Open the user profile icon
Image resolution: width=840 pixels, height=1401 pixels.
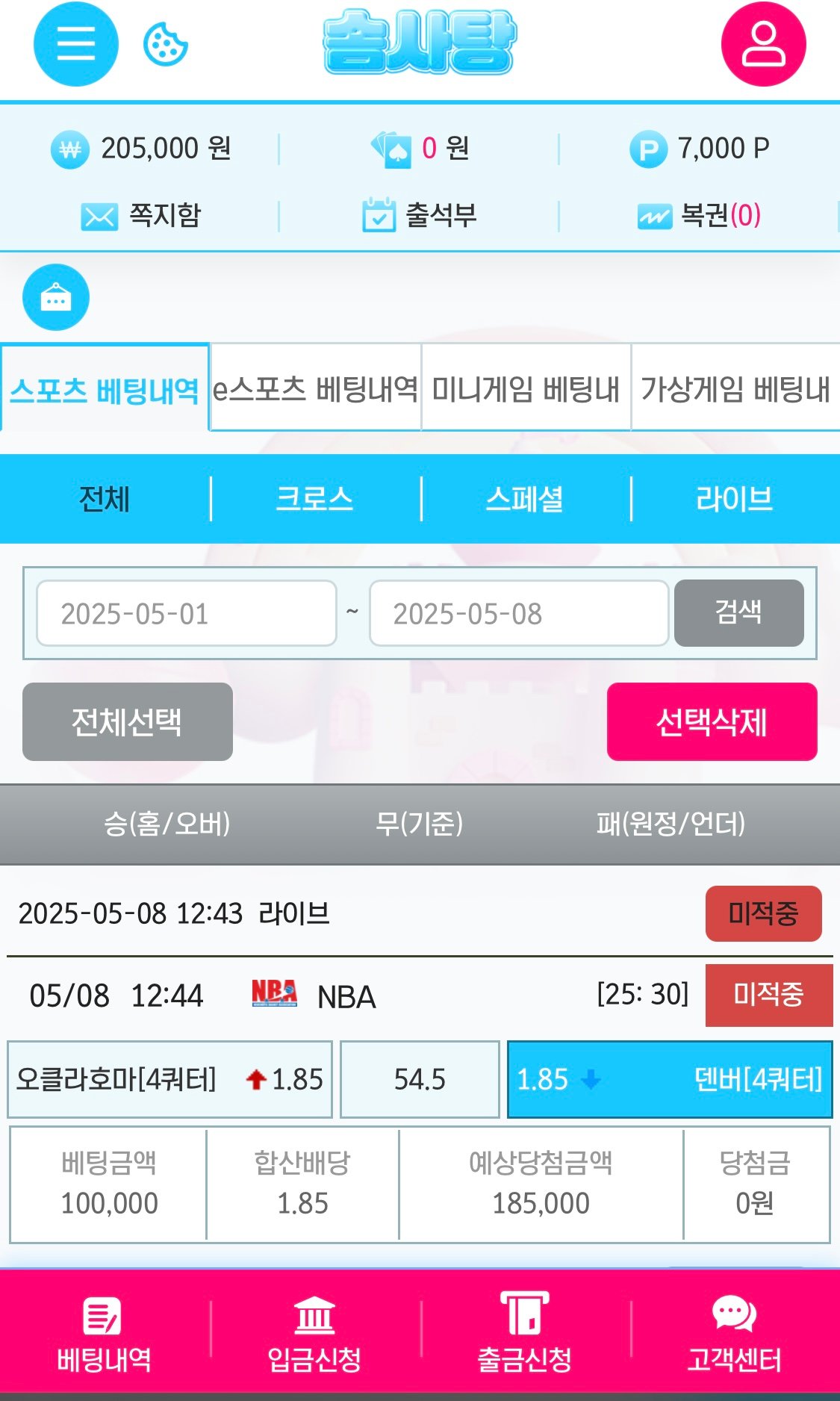click(x=763, y=43)
